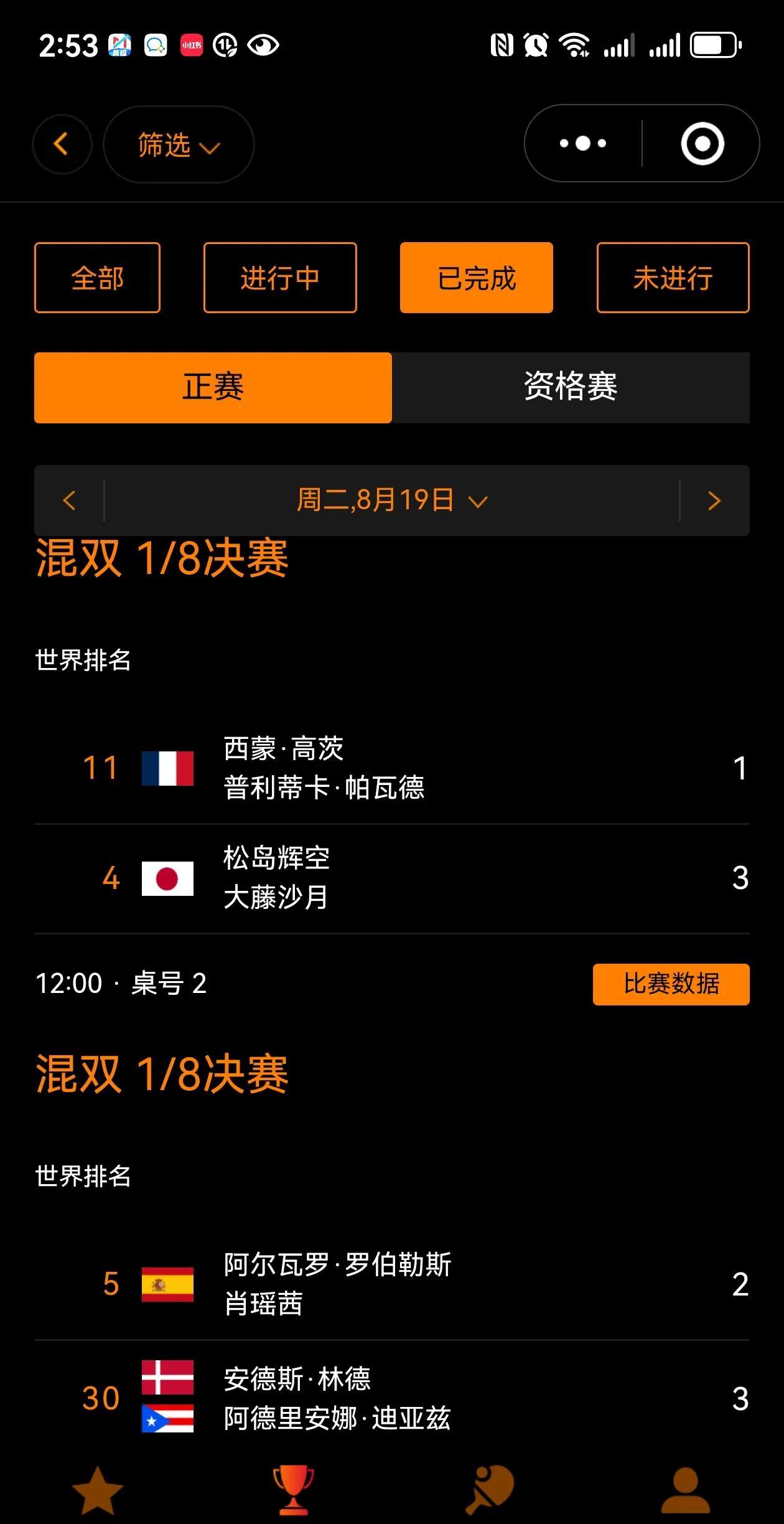Open the table tennis player tab
Image resolution: width=784 pixels, height=1524 pixels.
coord(490,1490)
